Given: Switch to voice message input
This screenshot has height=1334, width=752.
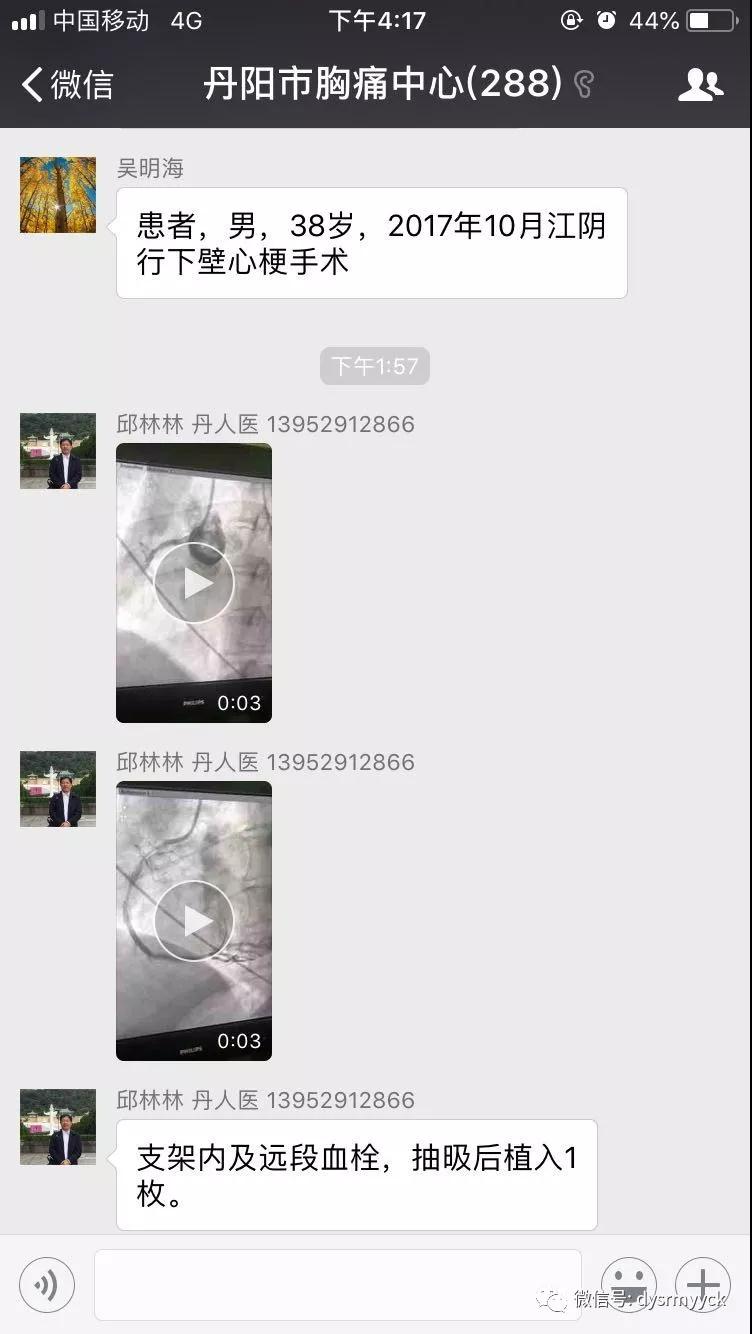Looking at the screenshot, I should pos(46,1285).
